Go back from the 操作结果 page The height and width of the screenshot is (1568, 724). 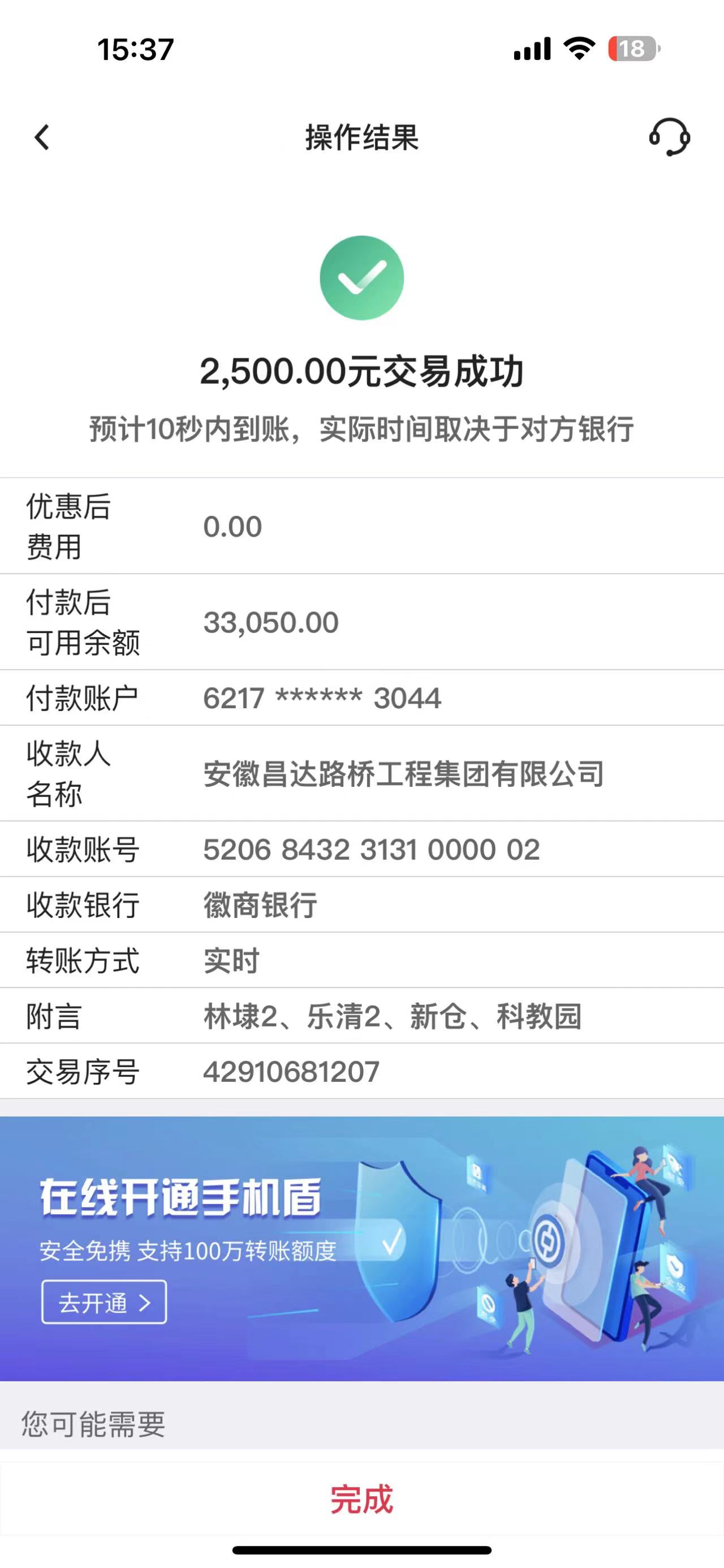(41, 137)
